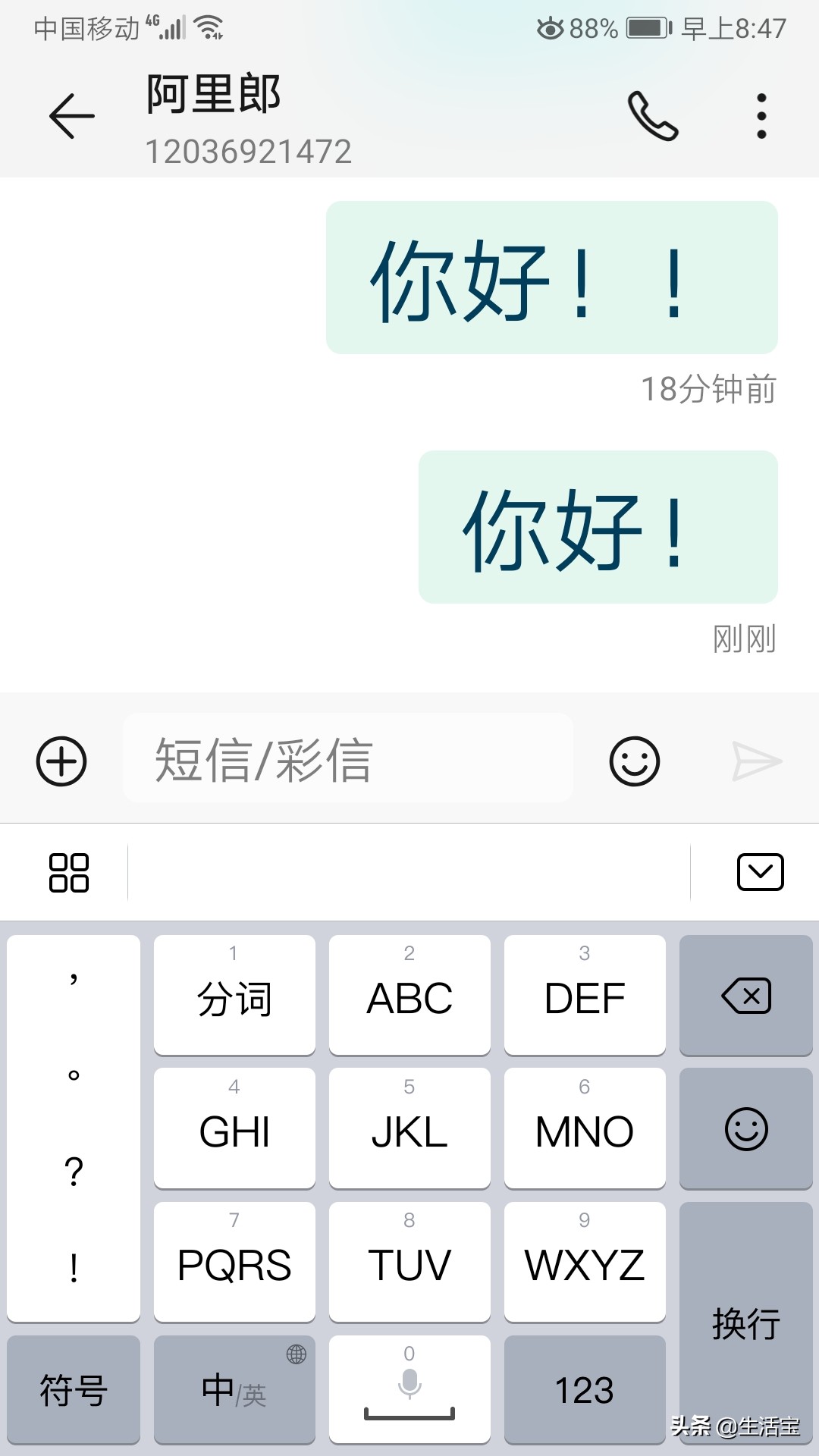819x1456 pixels.
Task: Open the 符号 symbols panel
Action: coord(73,1389)
